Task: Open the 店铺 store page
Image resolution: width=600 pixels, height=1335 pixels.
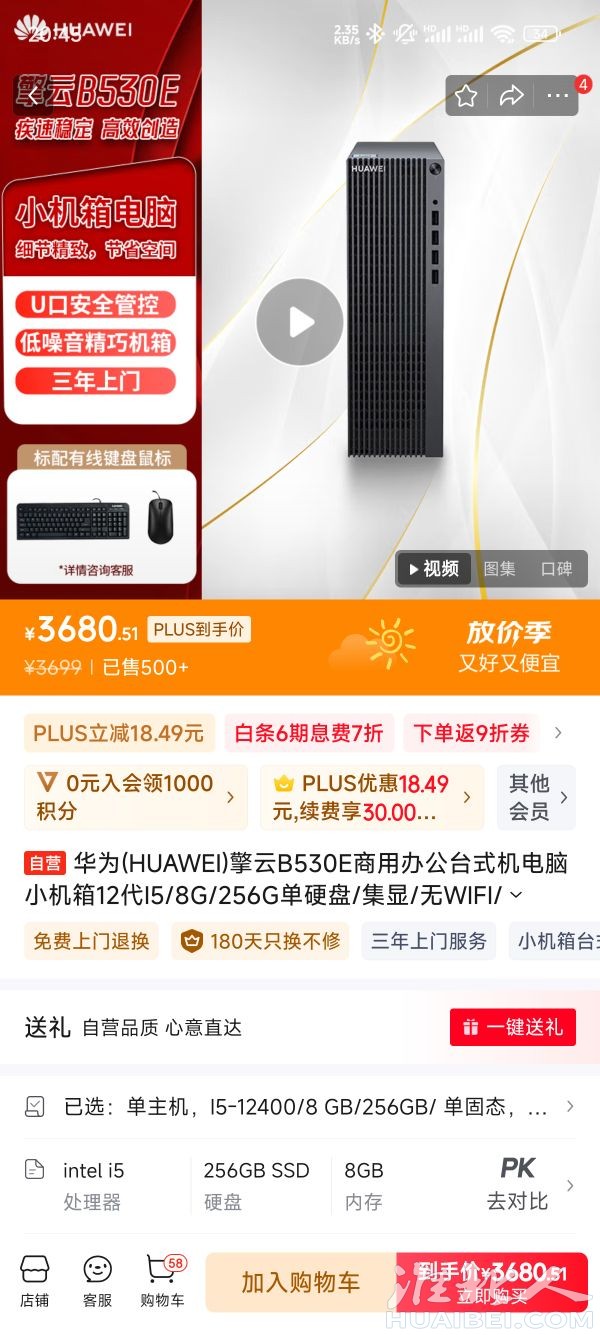Action: pyautogui.click(x=35, y=1281)
